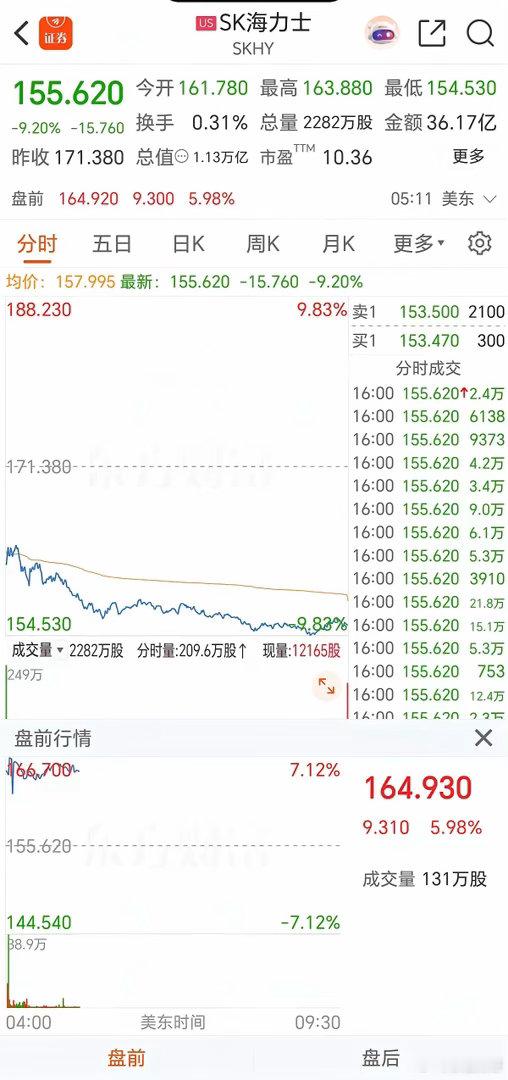Select the 盘前 tab at the bottom
Screen dimensions: 508x1080
(127, 1058)
